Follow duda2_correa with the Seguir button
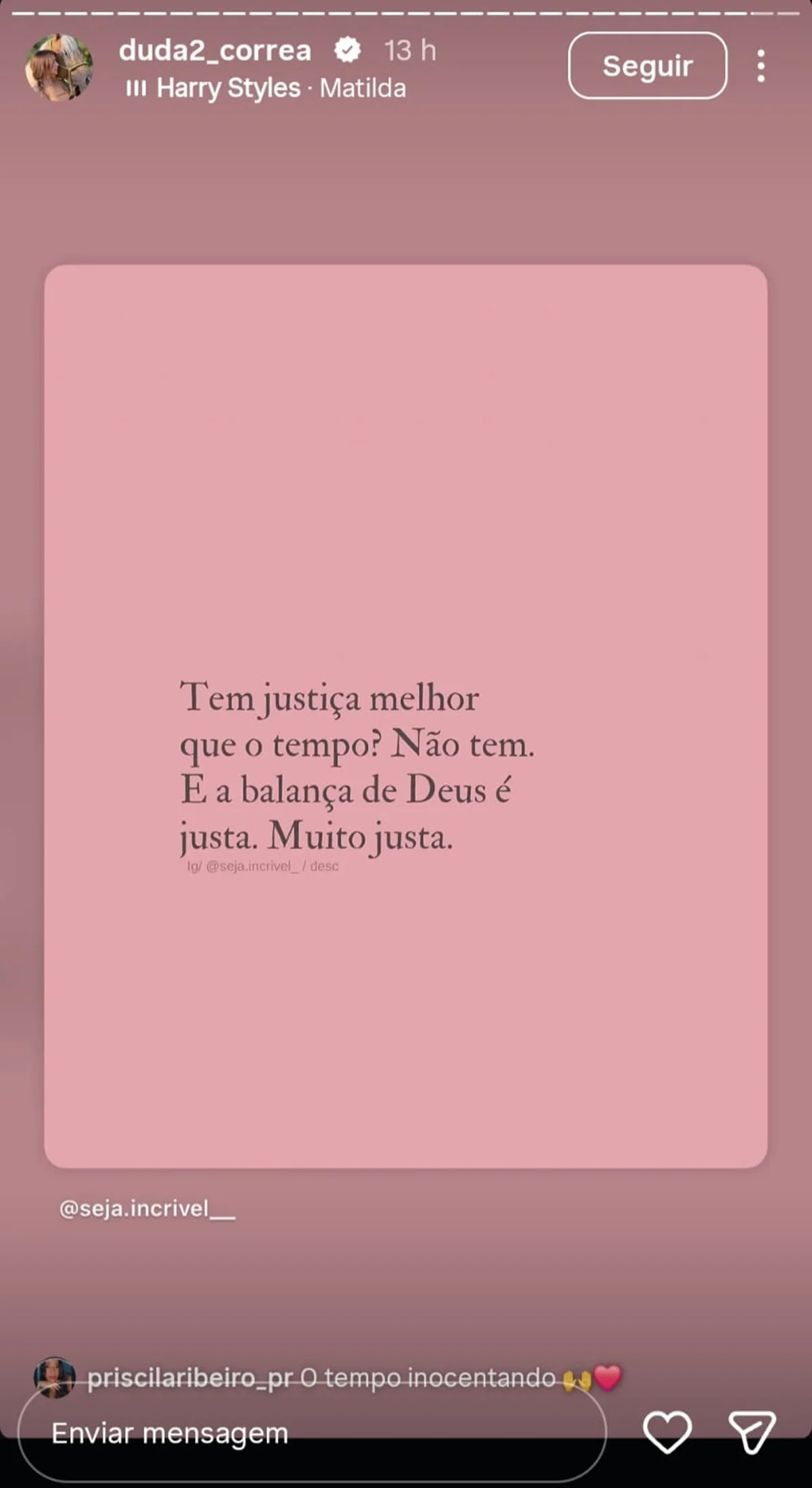 click(x=648, y=66)
